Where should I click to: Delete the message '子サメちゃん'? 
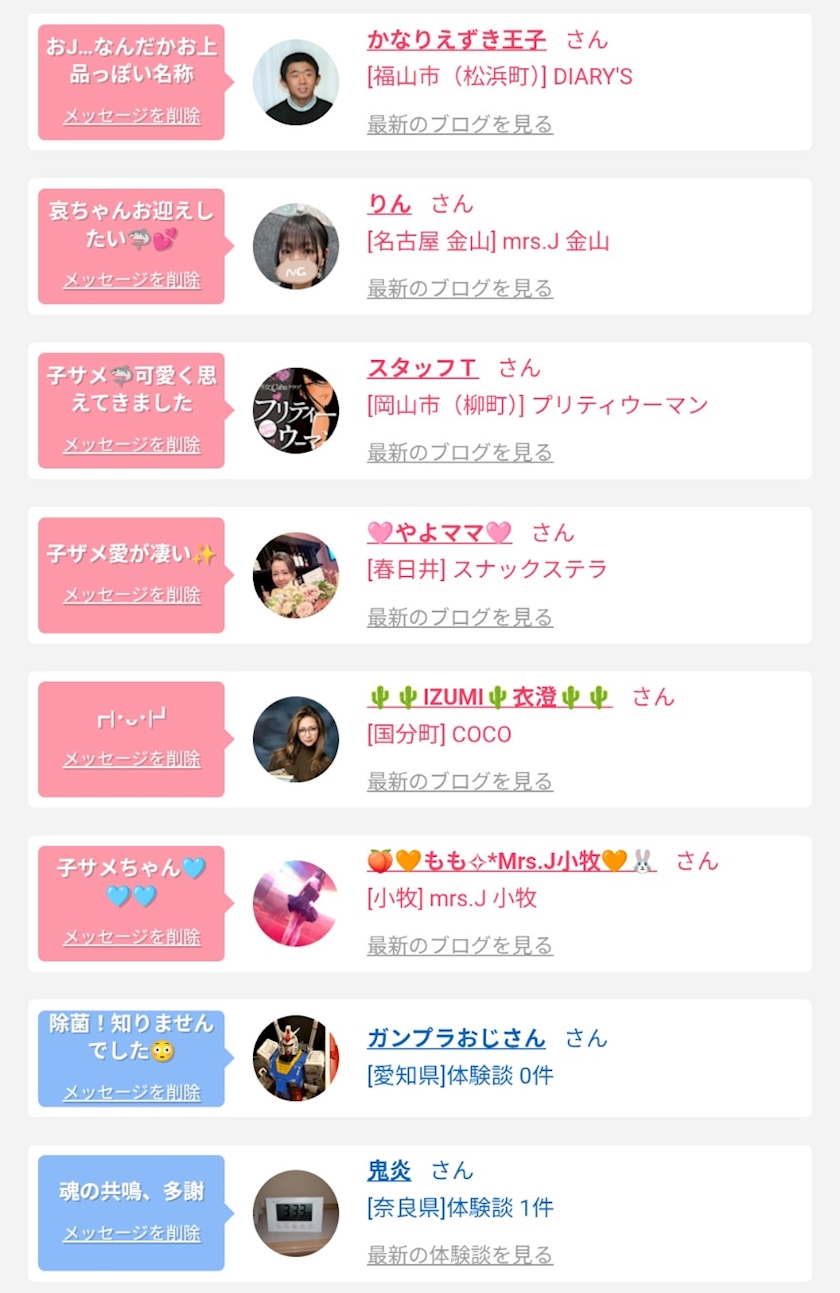click(x=132, y=937)
